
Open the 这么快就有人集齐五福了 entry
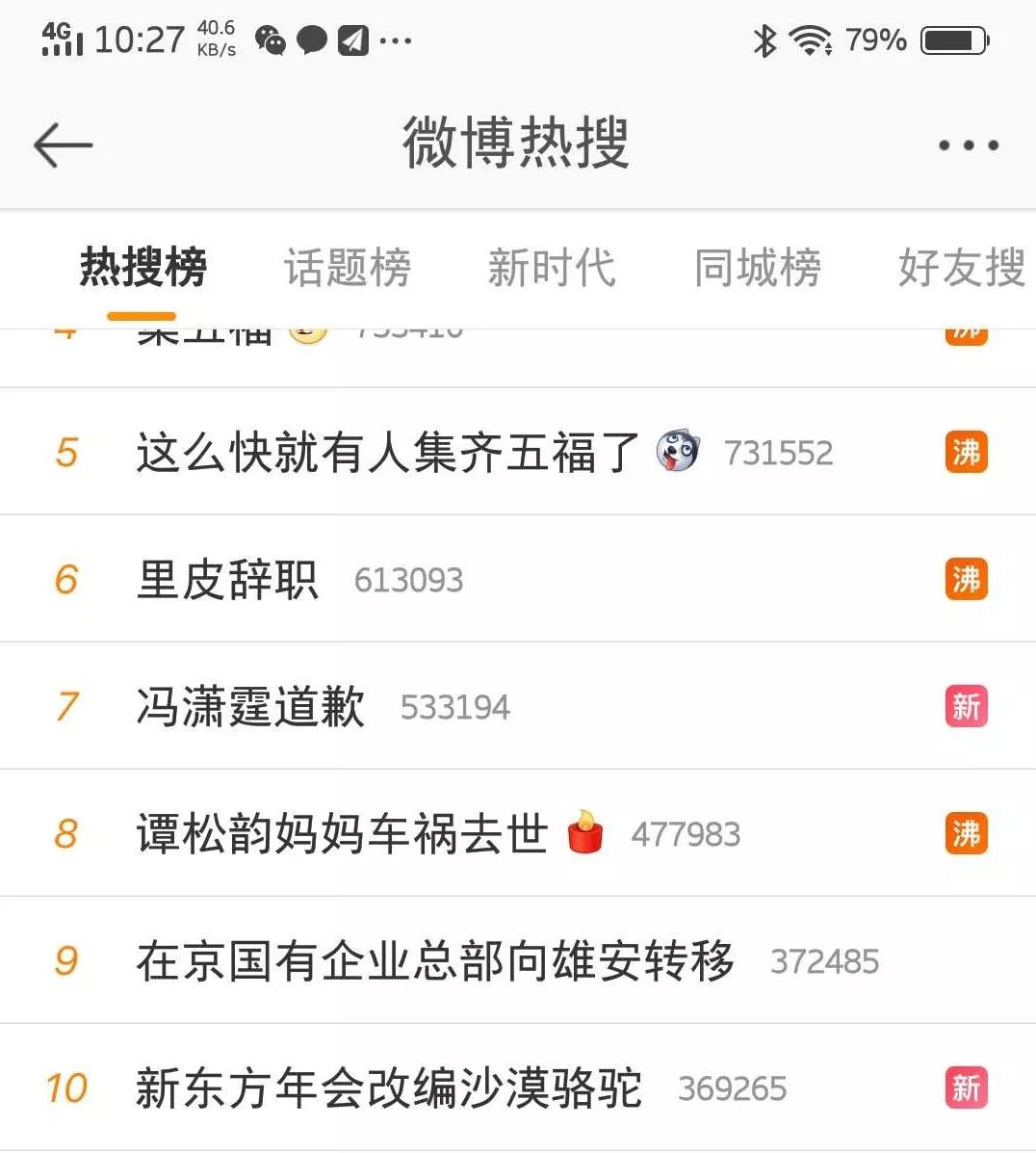[x=385, y=451]
